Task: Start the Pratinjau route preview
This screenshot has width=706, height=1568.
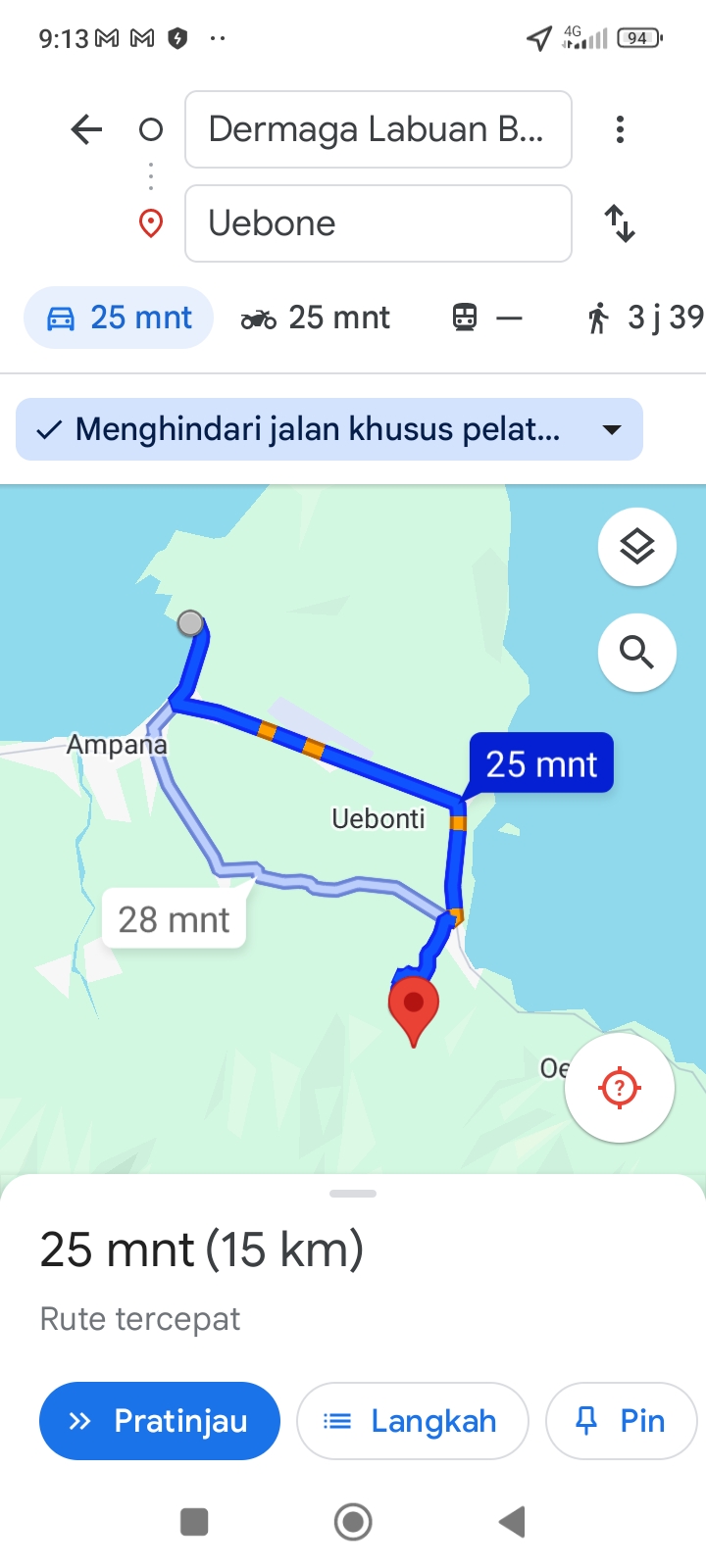Action: pos(160,1421)
